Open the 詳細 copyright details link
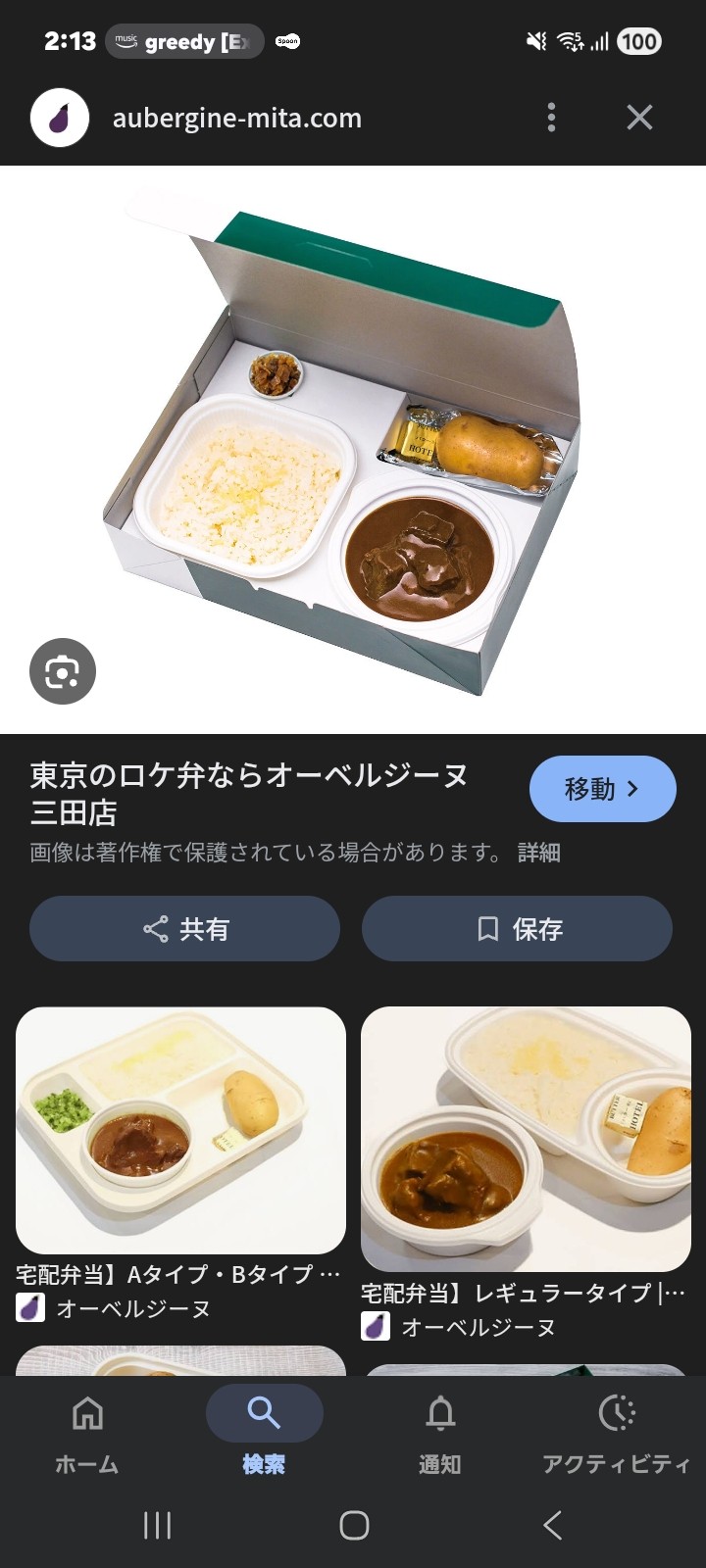 click(538, 853)
